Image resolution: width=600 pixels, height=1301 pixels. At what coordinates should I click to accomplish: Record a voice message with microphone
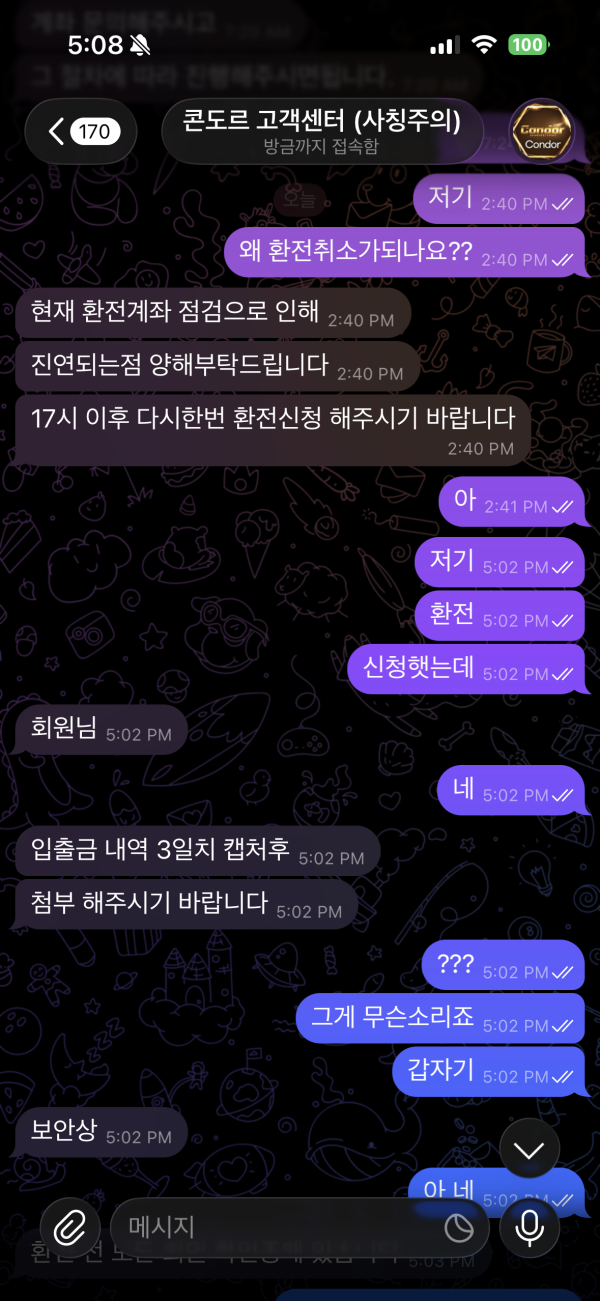pyautogui.click(x=529, y=1227)
